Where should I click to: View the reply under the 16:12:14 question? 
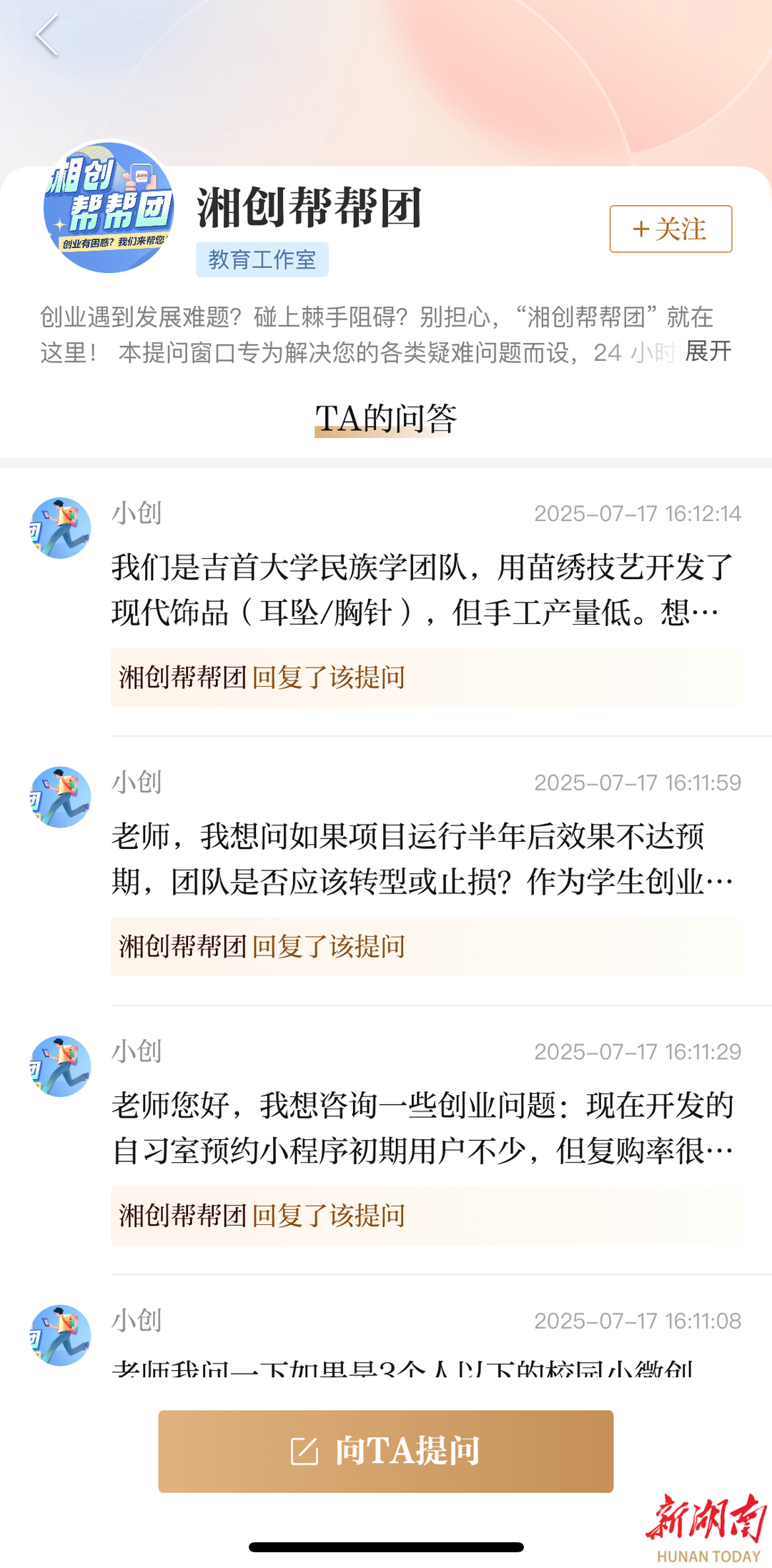click(x=425, y=678)
